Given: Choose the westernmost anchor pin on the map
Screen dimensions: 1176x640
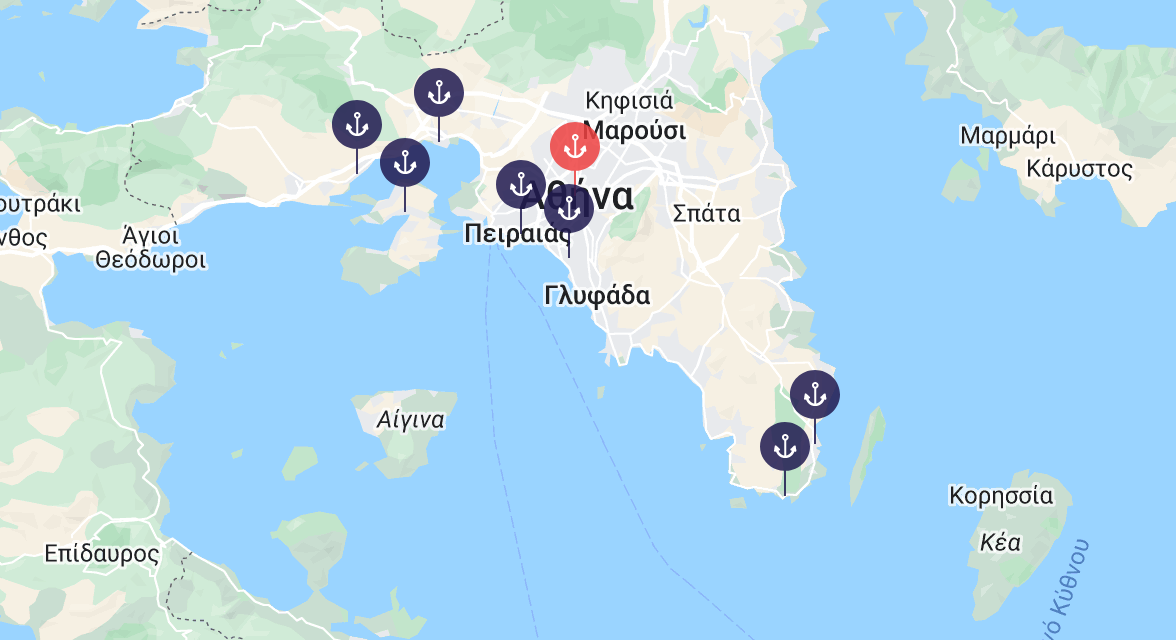Looking at the screenshot, I should coord(357,126).
